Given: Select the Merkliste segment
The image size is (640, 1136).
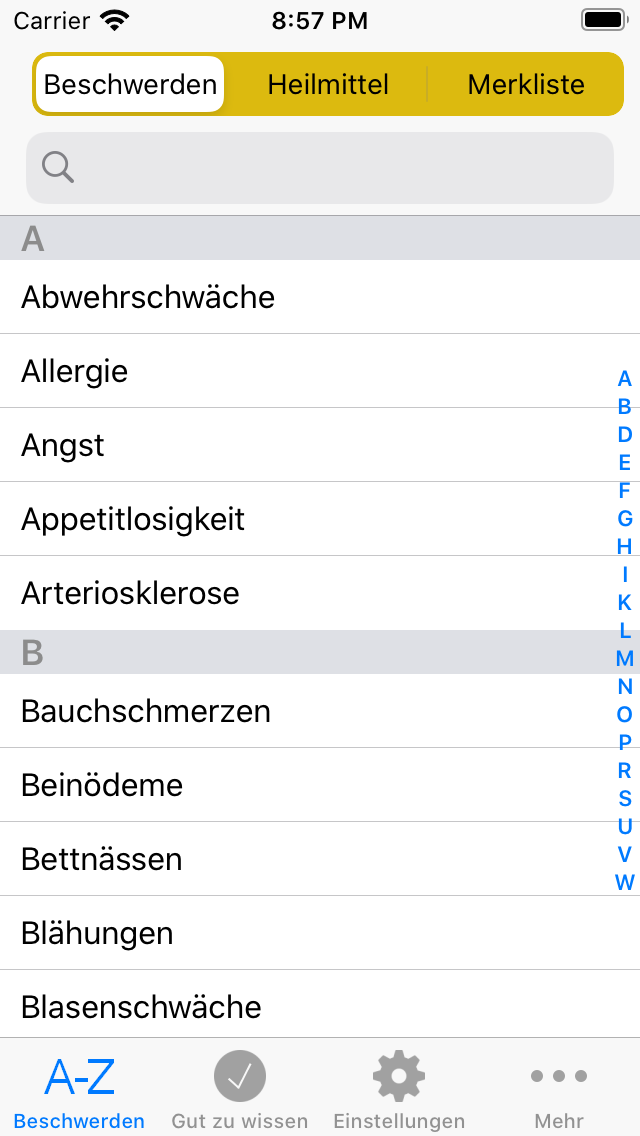Looking at the screenshot, I should click(525, 84).
